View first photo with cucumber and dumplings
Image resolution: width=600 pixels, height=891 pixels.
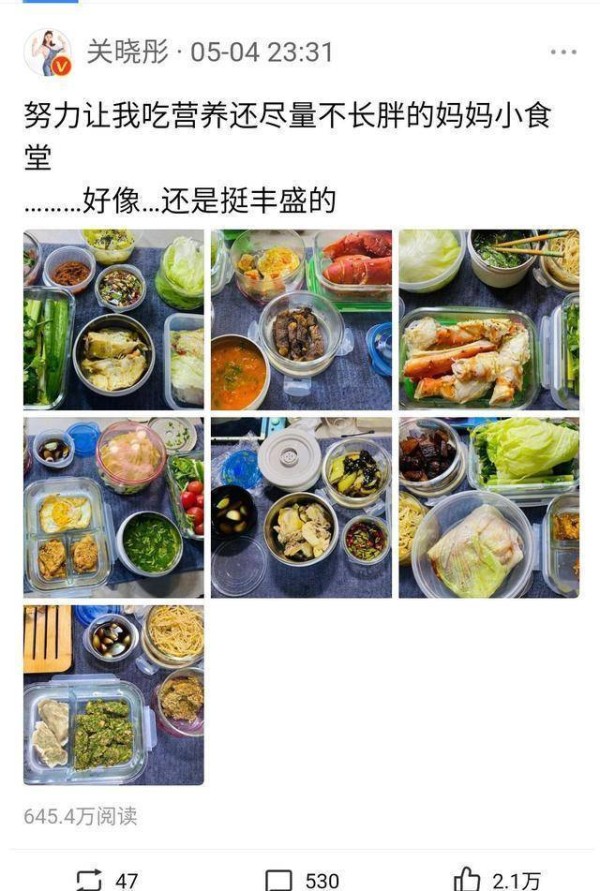[113, 320]
